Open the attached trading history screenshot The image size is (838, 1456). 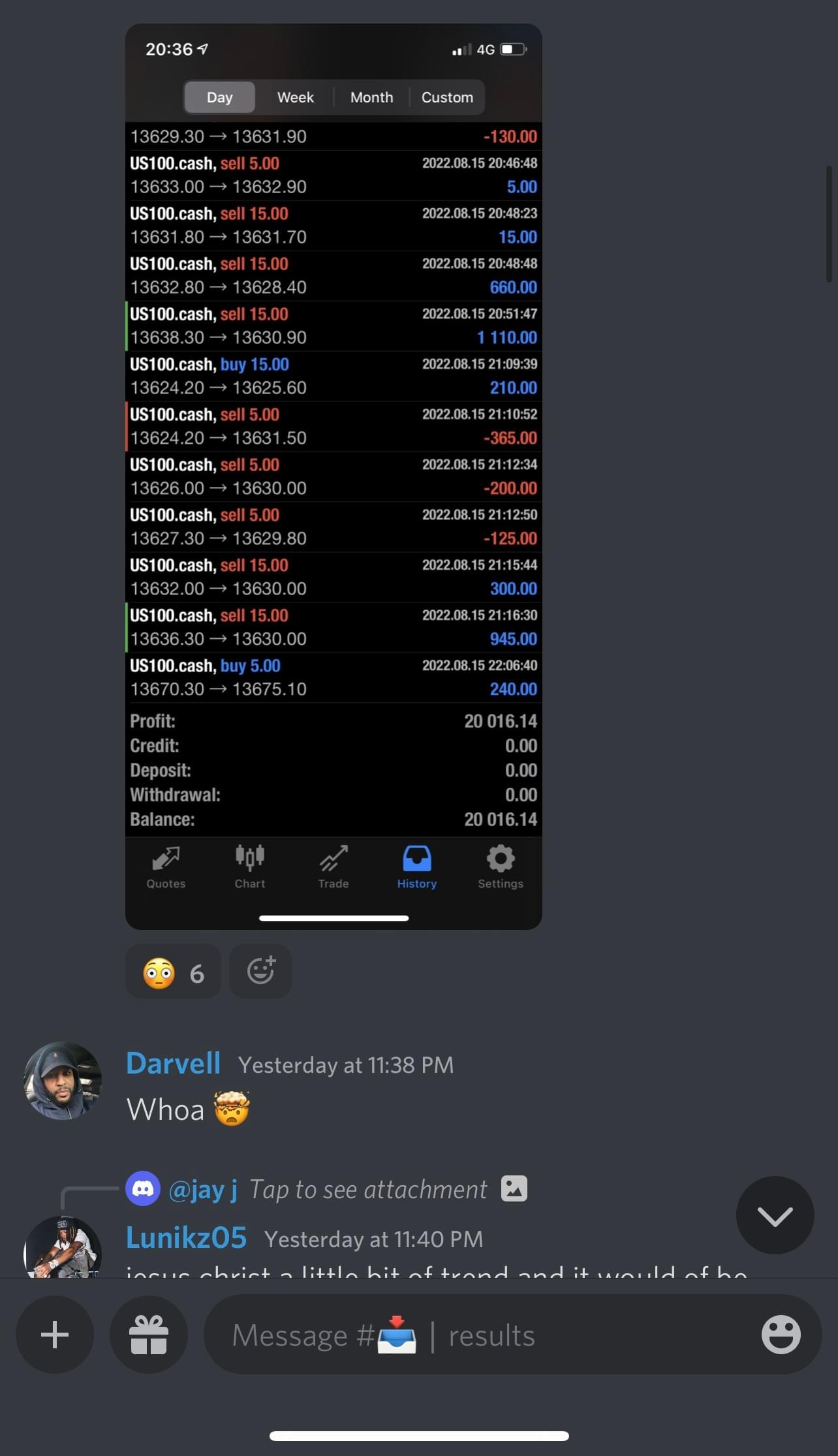coord(334,476)
